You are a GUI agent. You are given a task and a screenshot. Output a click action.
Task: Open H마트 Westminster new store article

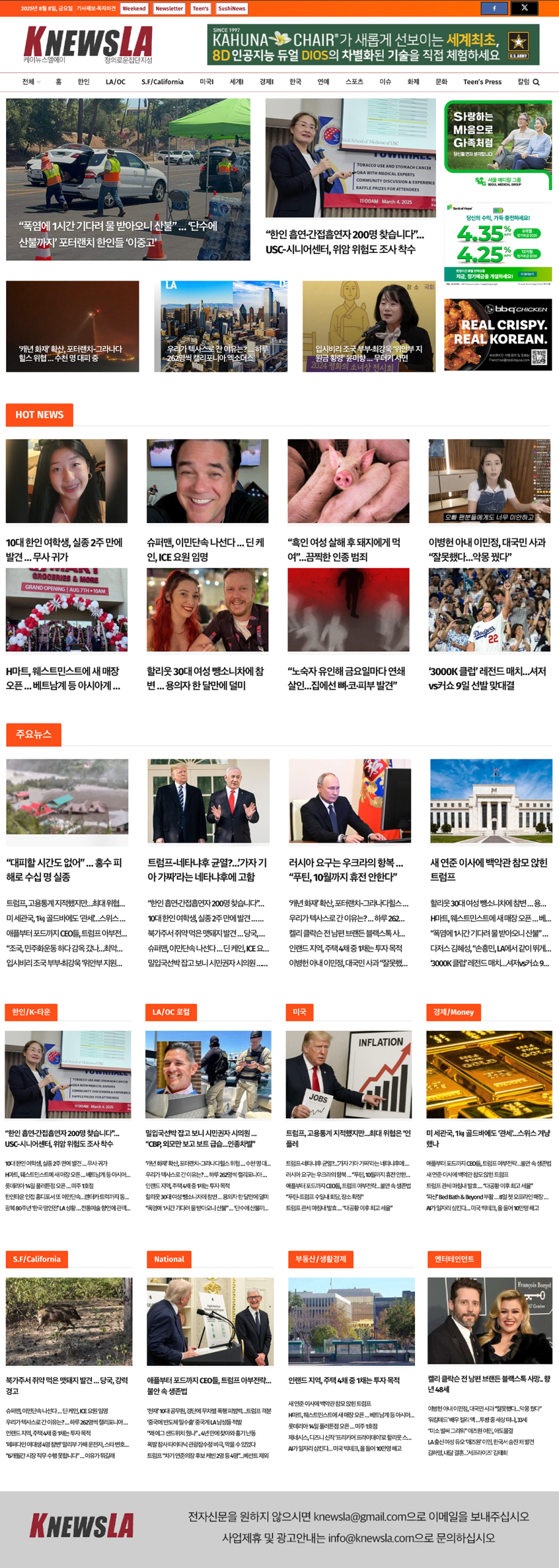tap(62, 678)
